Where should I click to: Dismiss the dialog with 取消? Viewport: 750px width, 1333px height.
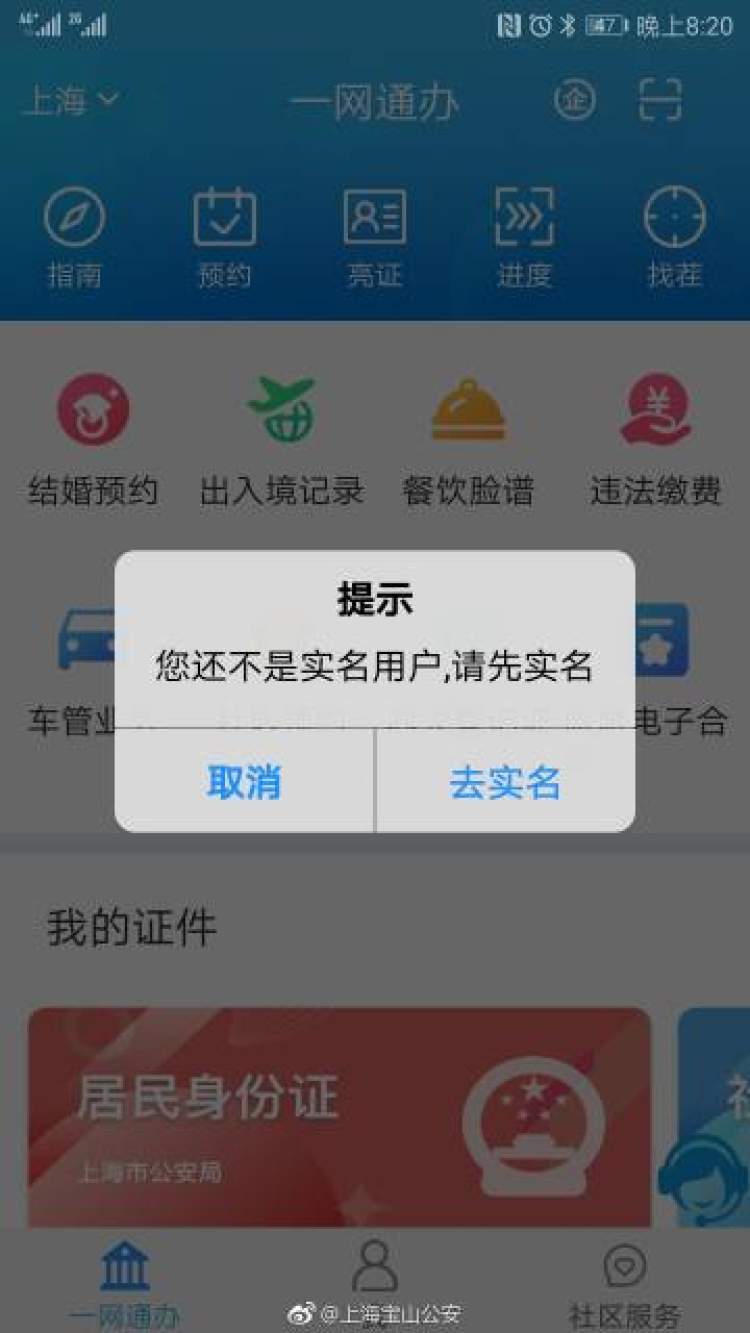(244, 782)
